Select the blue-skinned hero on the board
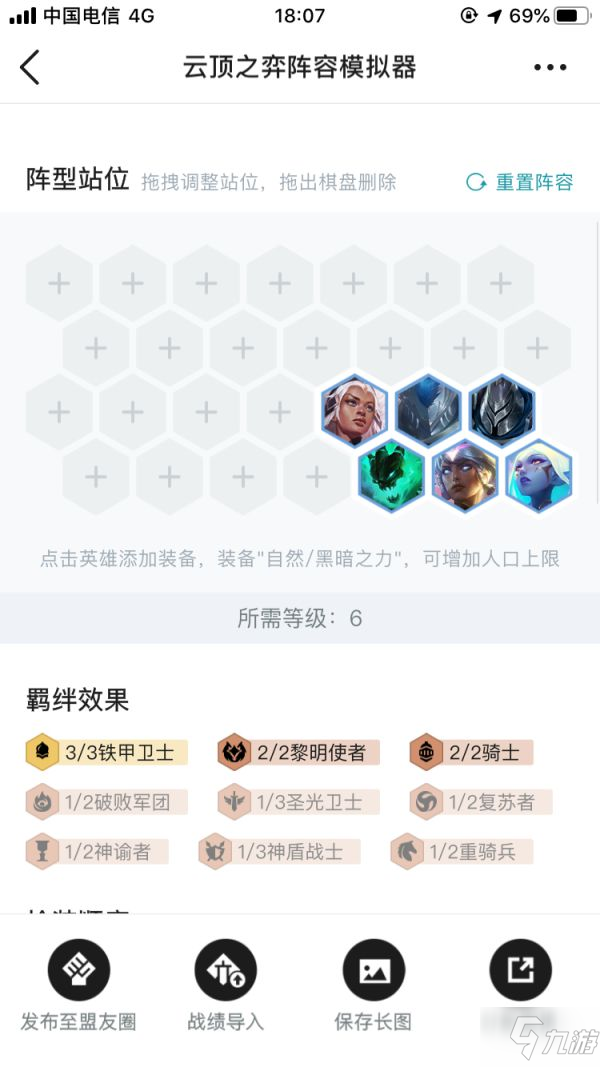 539,474
